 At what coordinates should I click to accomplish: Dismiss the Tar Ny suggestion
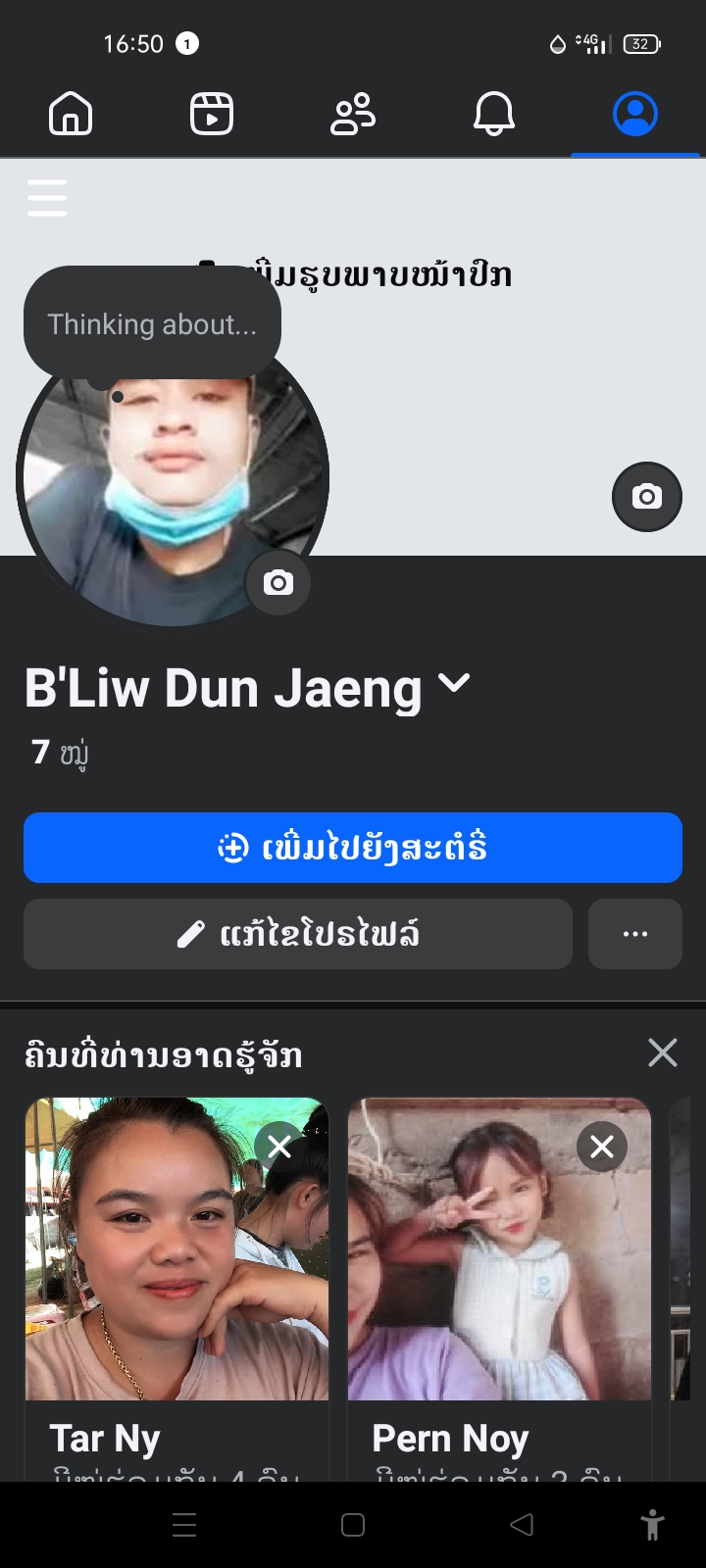click(279, 1147)
